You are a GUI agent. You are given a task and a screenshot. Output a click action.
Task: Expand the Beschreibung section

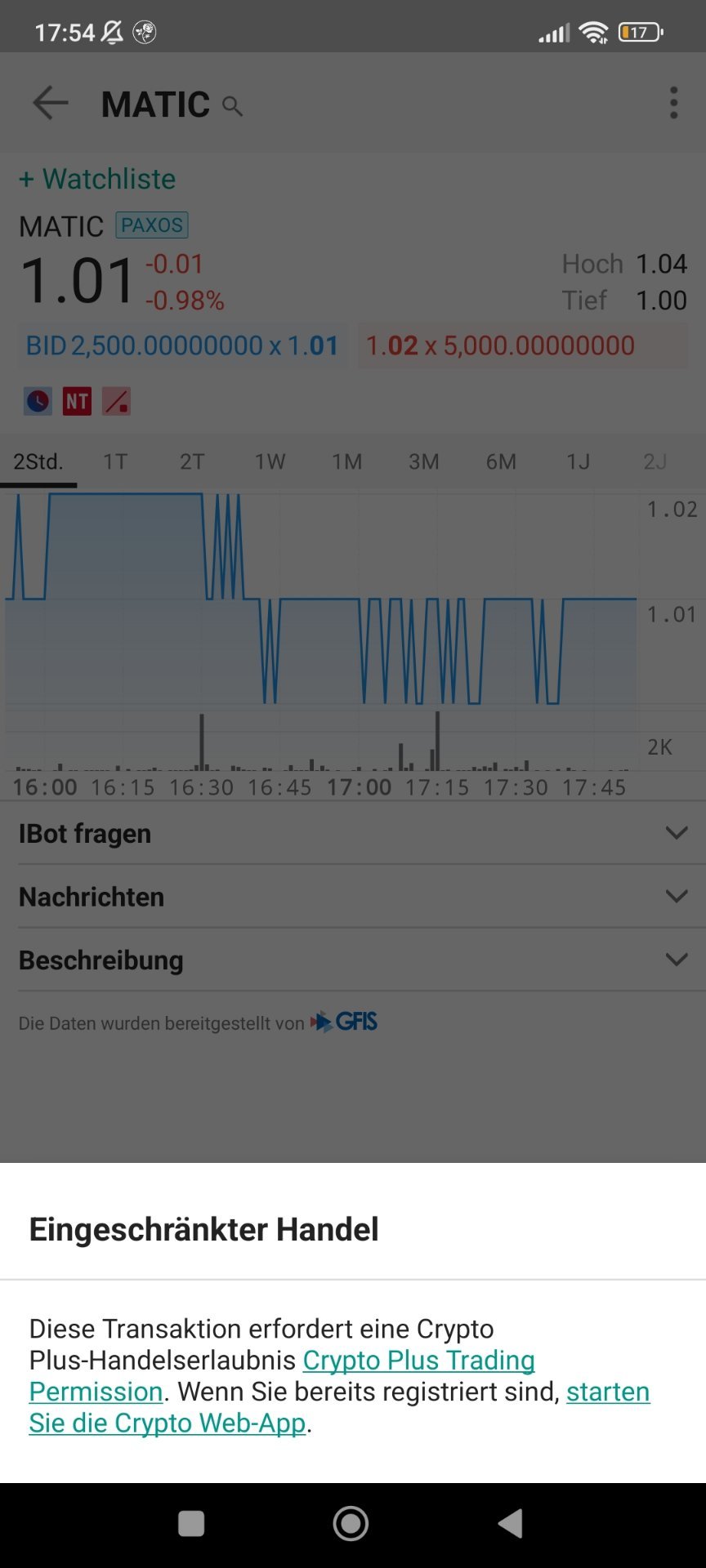coord(353,960)
